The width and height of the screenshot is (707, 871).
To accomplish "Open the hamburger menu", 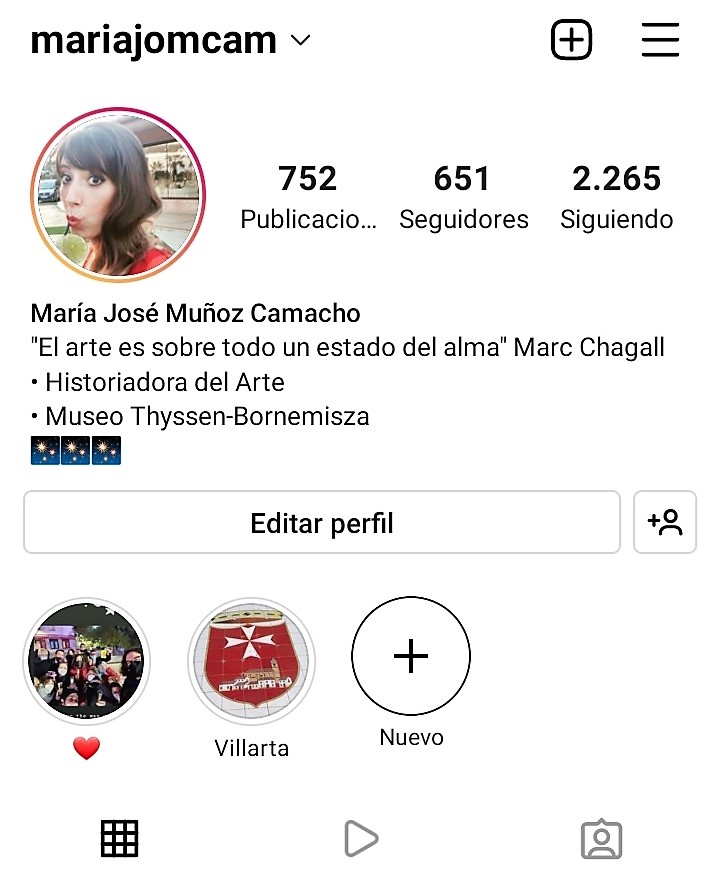I will (660, 41).
